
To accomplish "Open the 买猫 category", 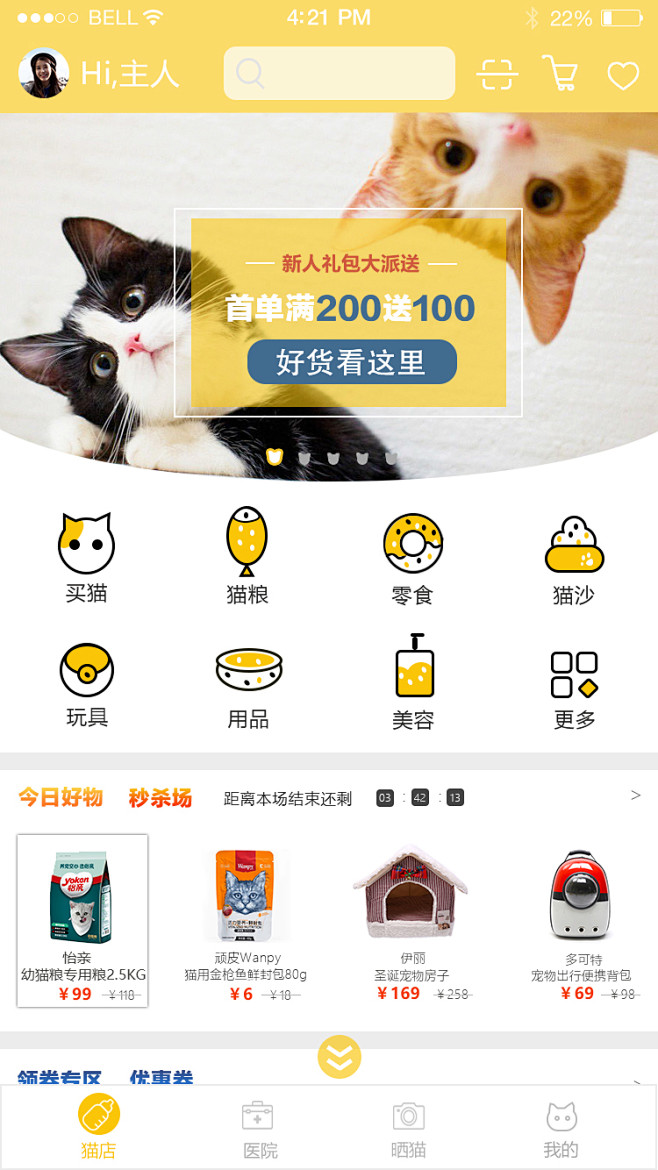I will tap(86, 557).
